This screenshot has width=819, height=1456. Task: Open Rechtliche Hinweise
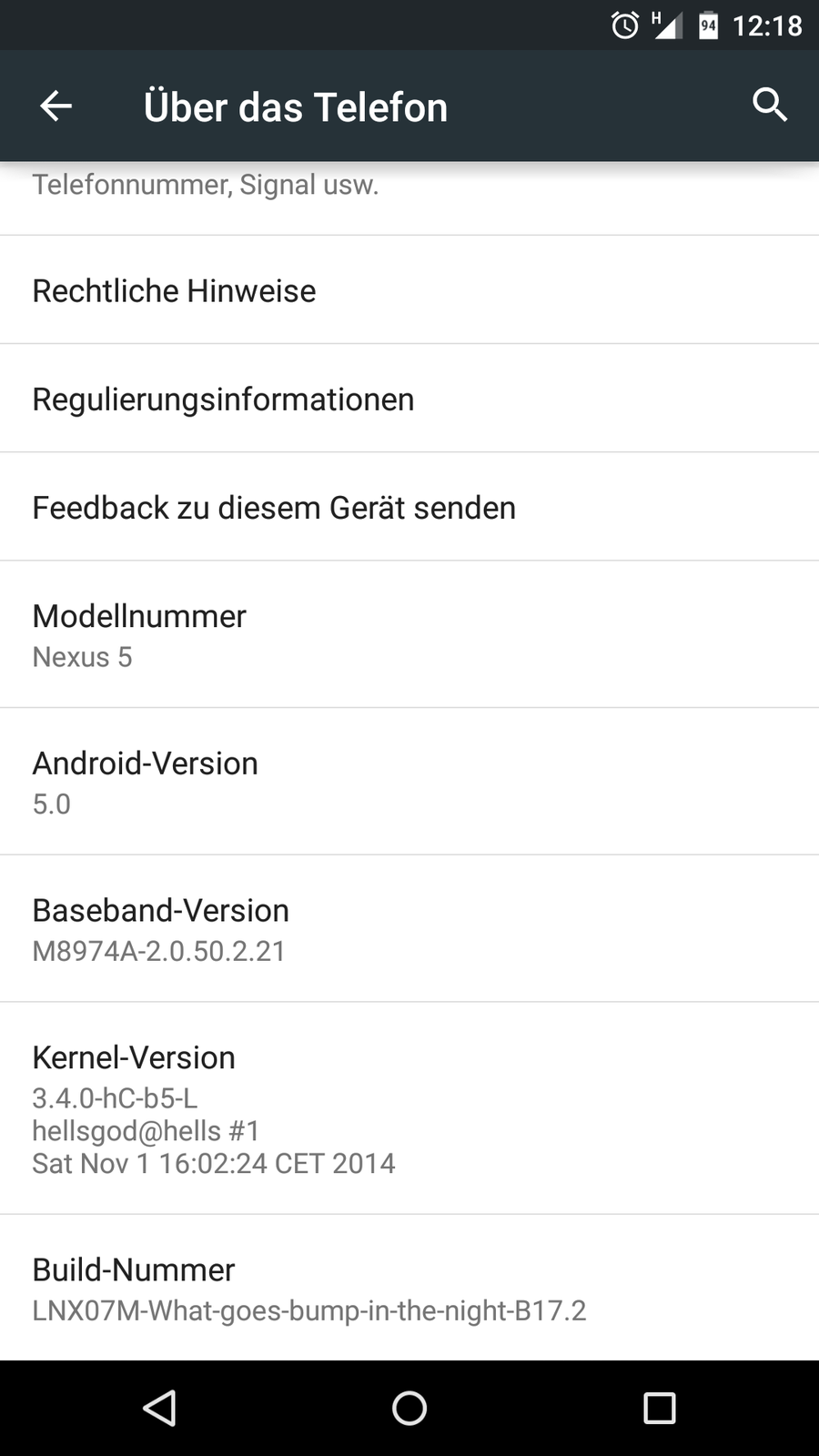pyautogui.click(x=409, y=290)
